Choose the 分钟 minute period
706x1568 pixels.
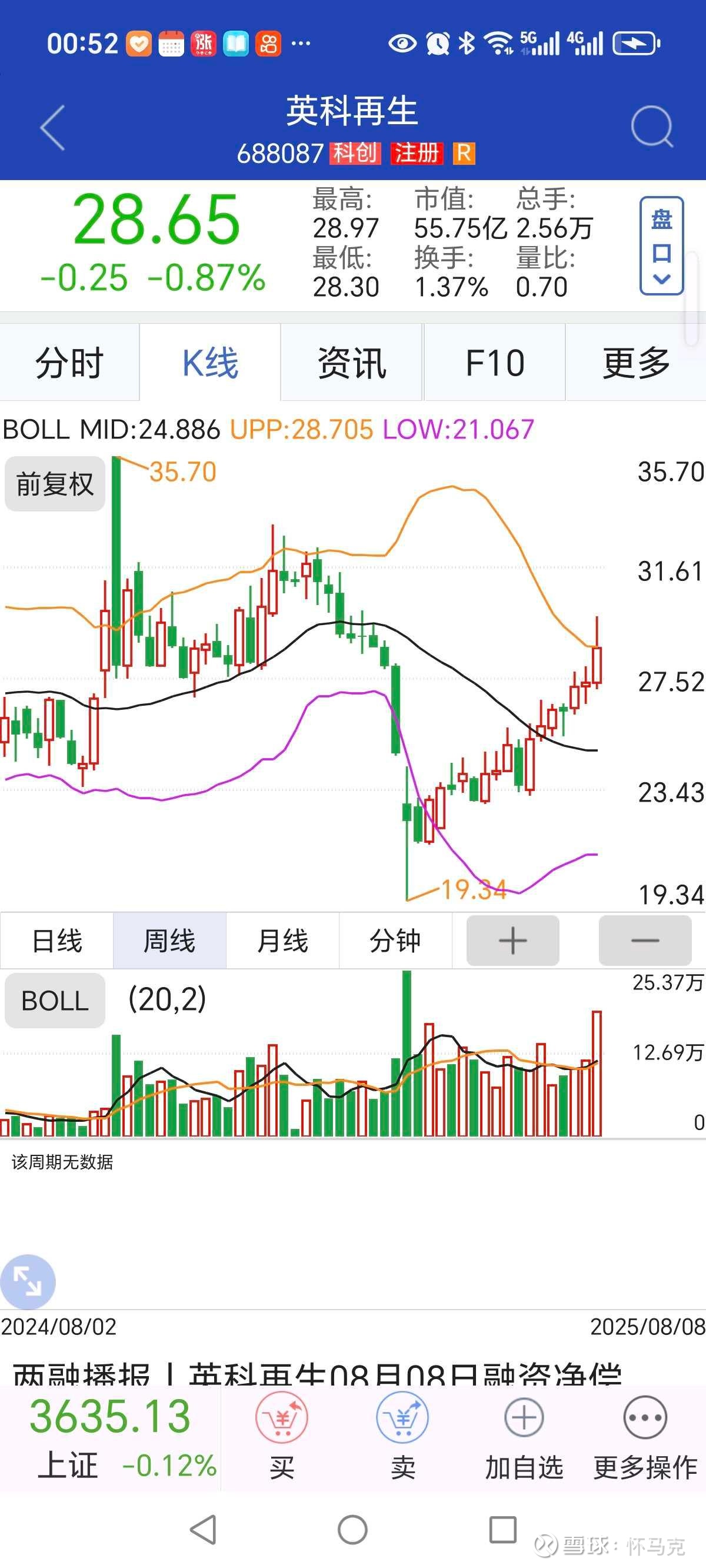395,941
